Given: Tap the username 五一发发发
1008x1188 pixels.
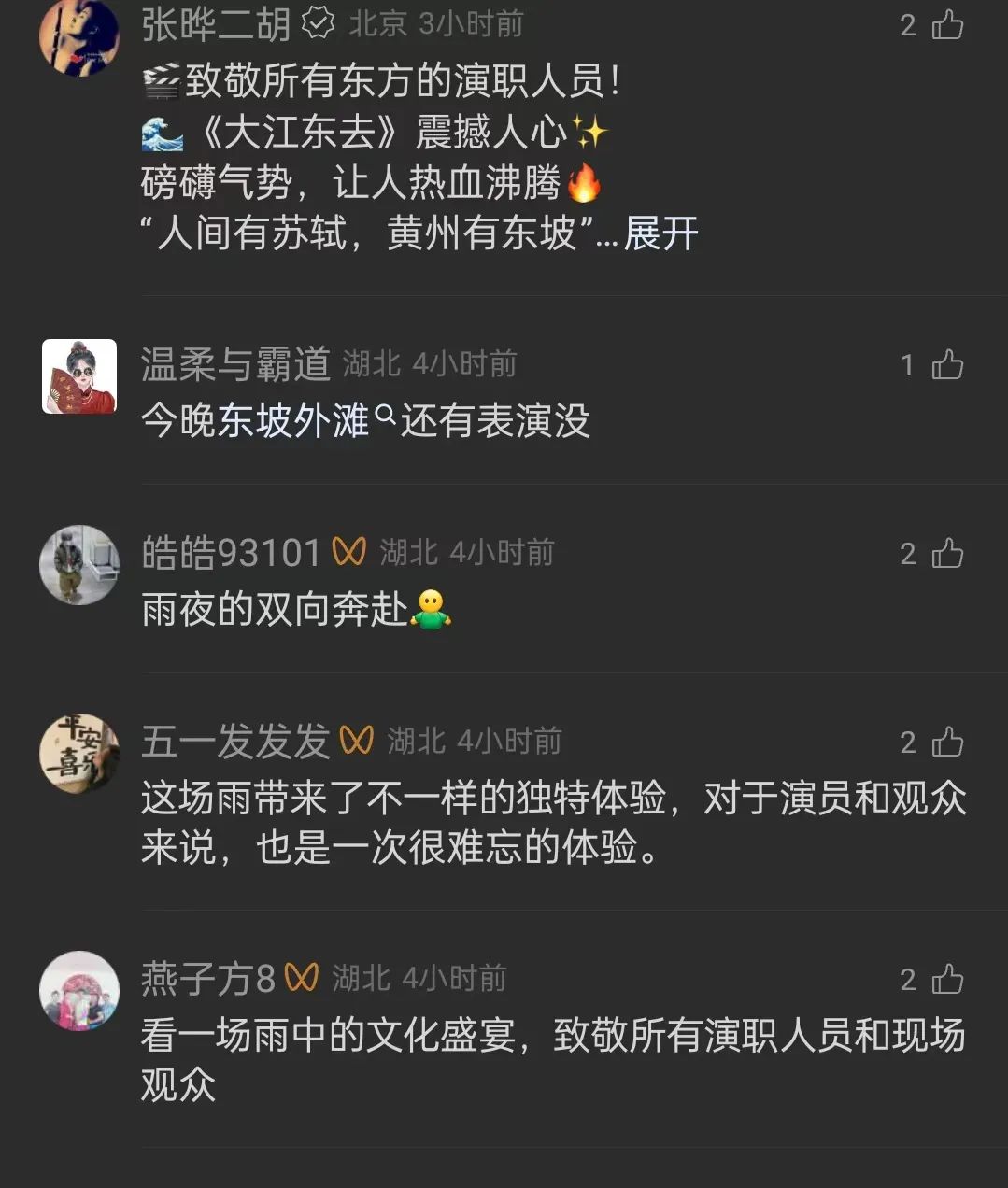Looking at the screenshot, I should [x=235, y=742].
